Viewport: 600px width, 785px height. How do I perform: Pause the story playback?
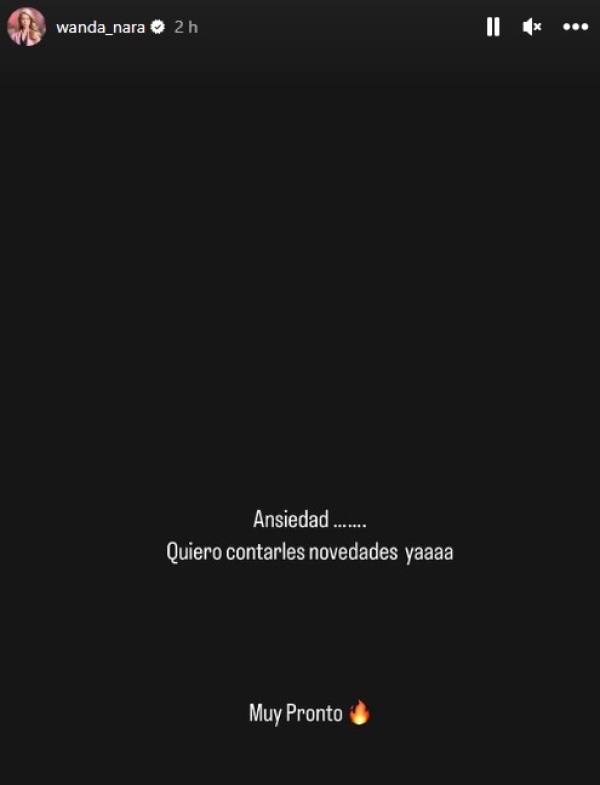493,27
